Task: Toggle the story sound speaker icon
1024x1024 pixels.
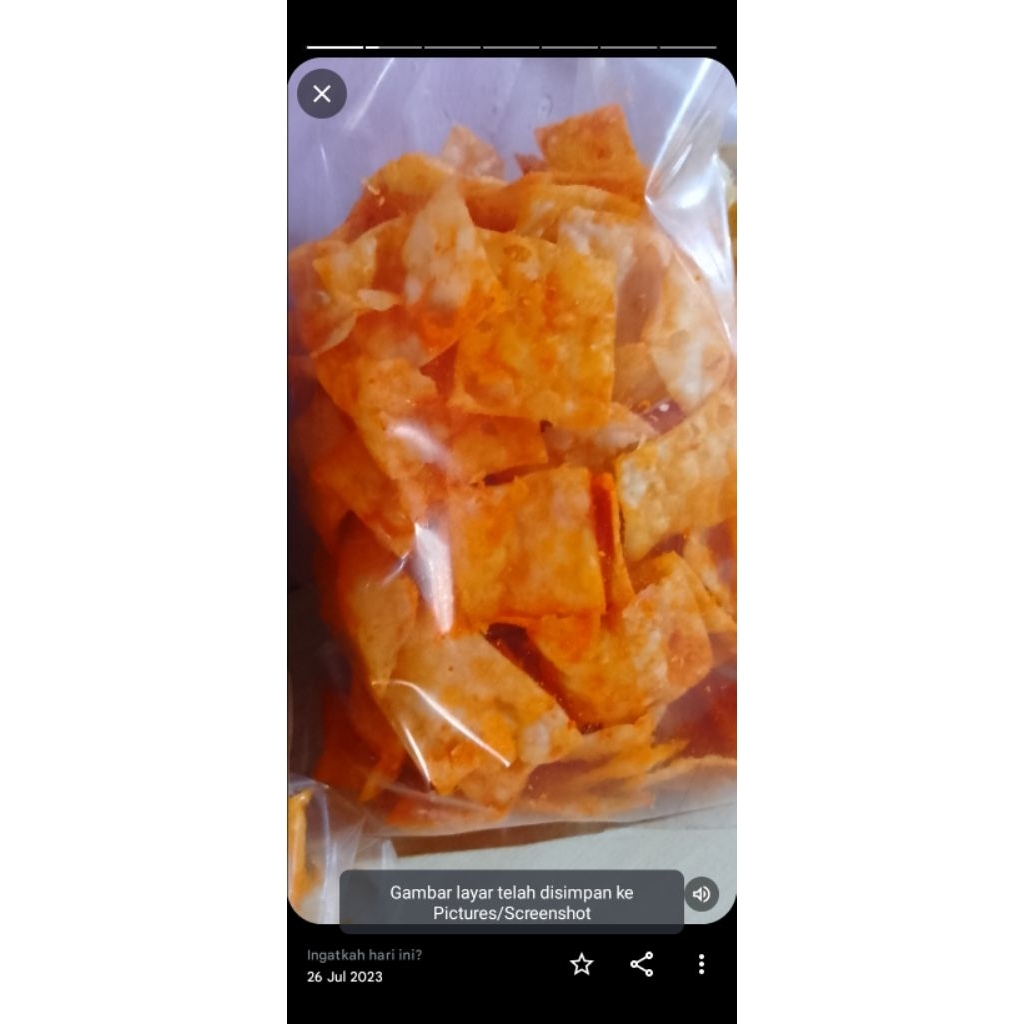Action: [x=701, y=894]
